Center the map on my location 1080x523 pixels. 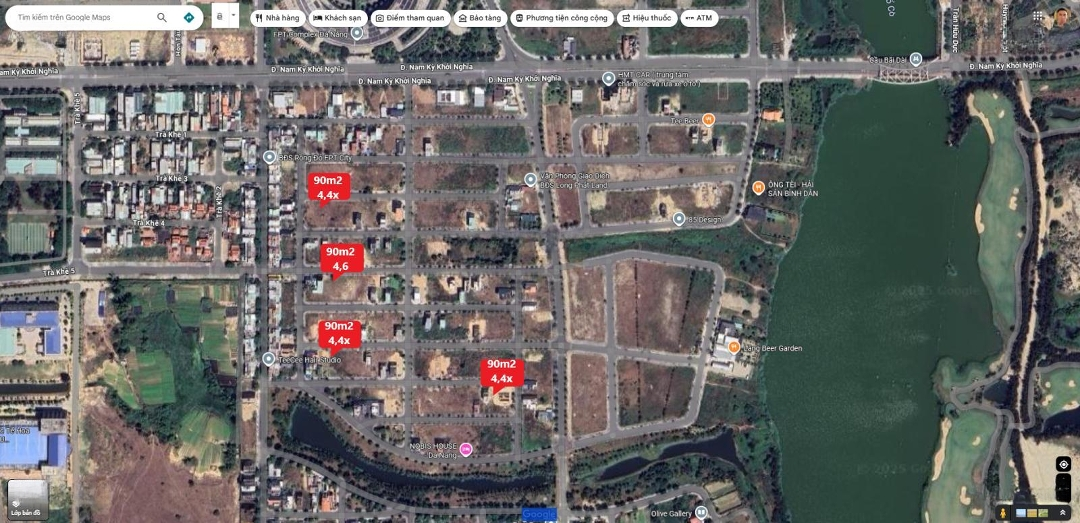click(x=1063, y=464)
